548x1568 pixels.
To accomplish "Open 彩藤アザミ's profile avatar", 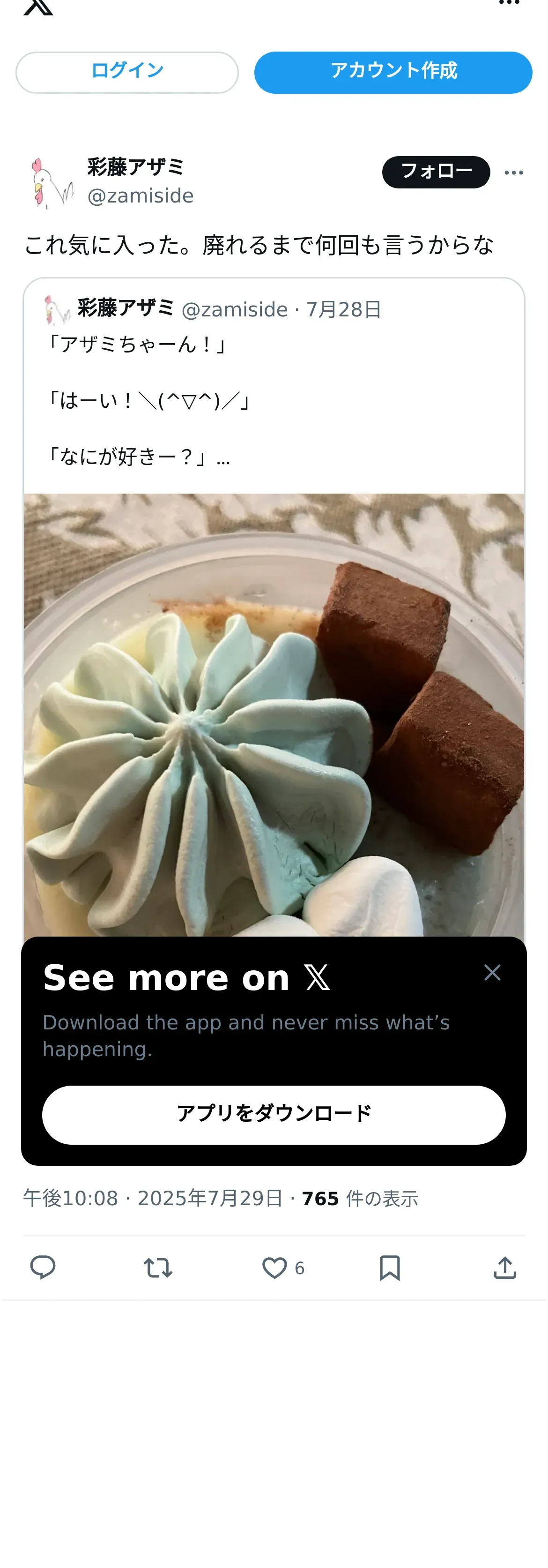I will (x=51, y=183).
